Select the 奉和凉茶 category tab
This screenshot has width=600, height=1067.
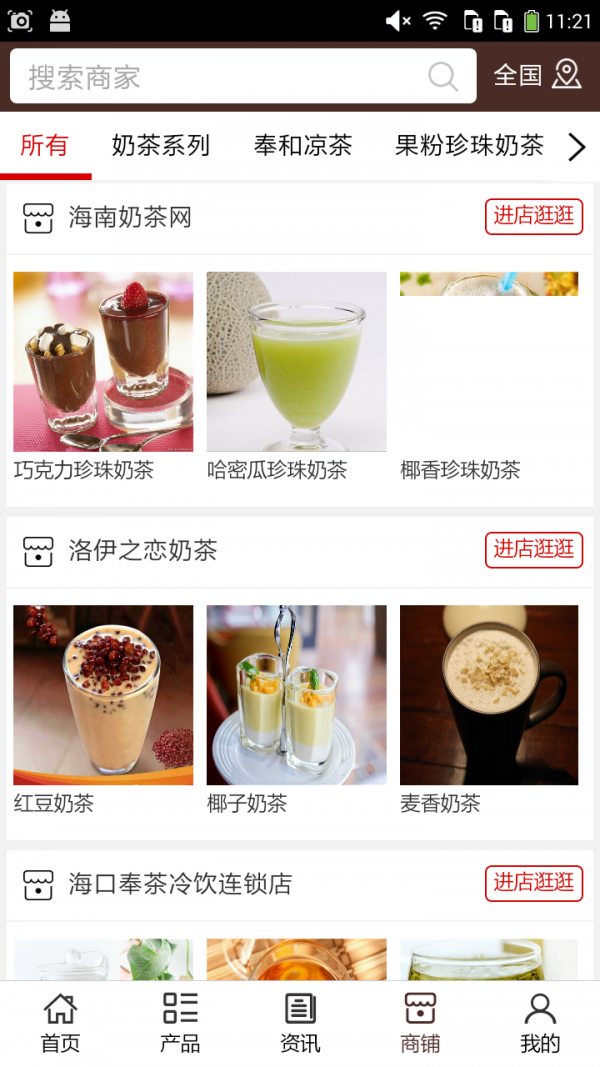[303, 146]
